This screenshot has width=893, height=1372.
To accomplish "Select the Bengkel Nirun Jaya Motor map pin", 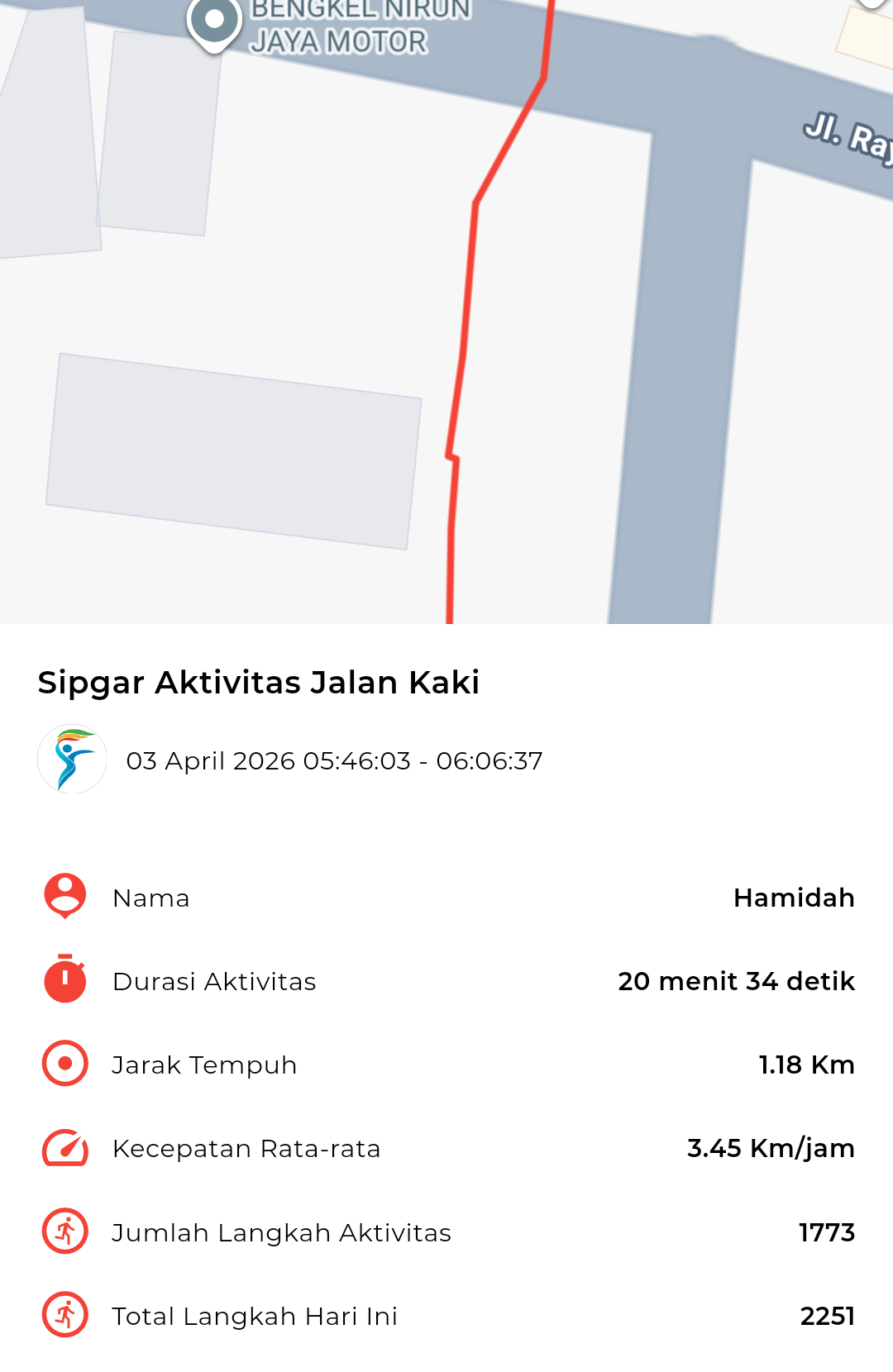I will tap(214, 22).
